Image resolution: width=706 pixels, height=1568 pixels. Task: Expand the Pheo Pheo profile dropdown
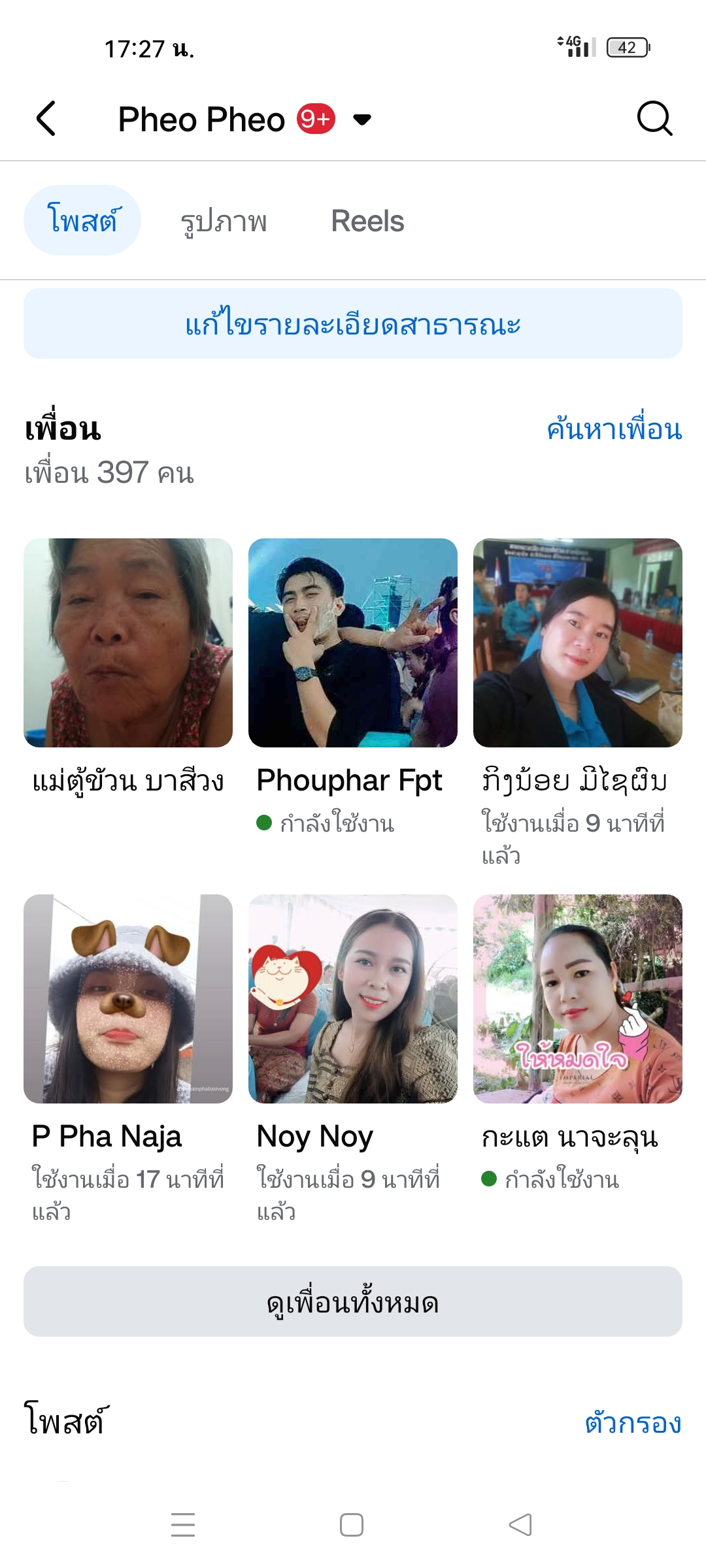361,120
